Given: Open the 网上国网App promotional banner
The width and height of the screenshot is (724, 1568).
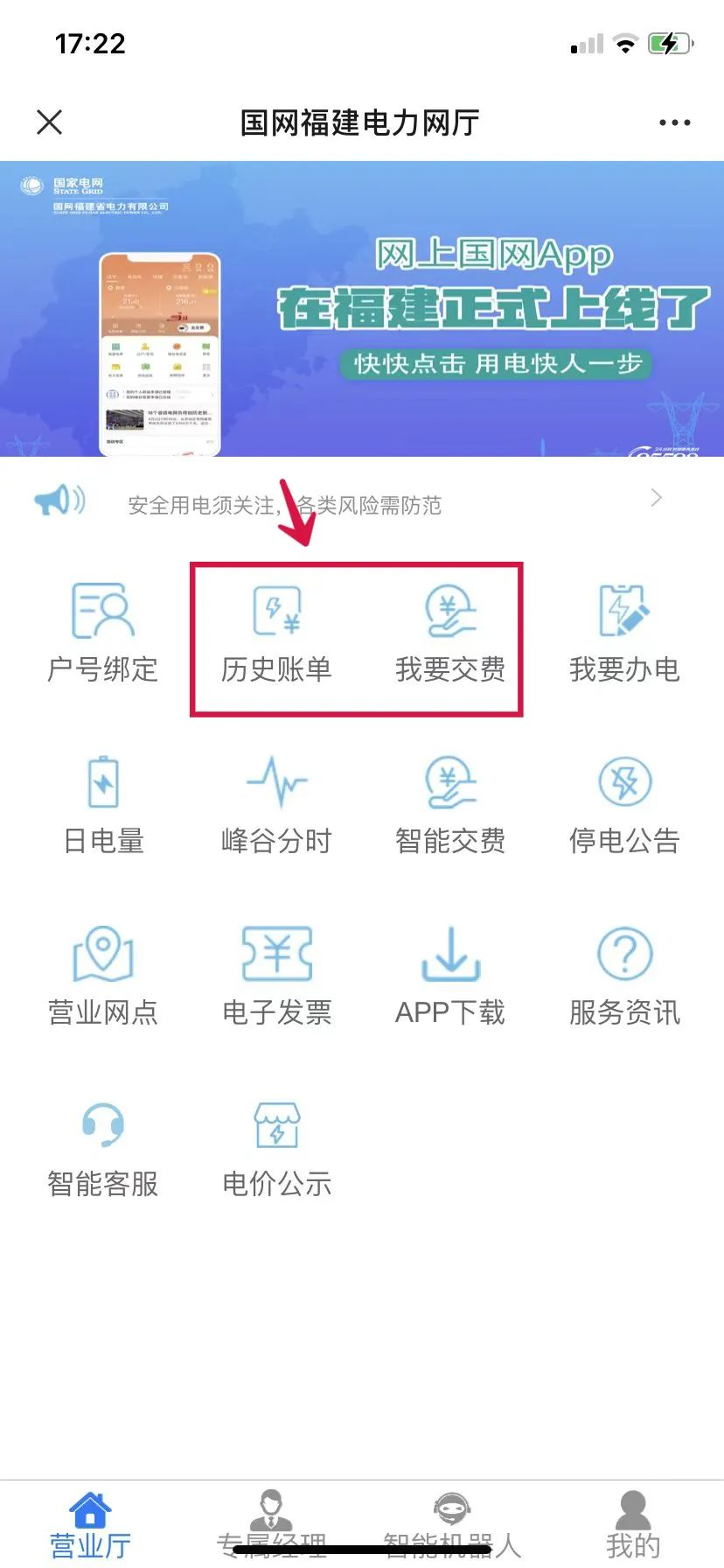Looking at the screenshot, I should (362, 308).
